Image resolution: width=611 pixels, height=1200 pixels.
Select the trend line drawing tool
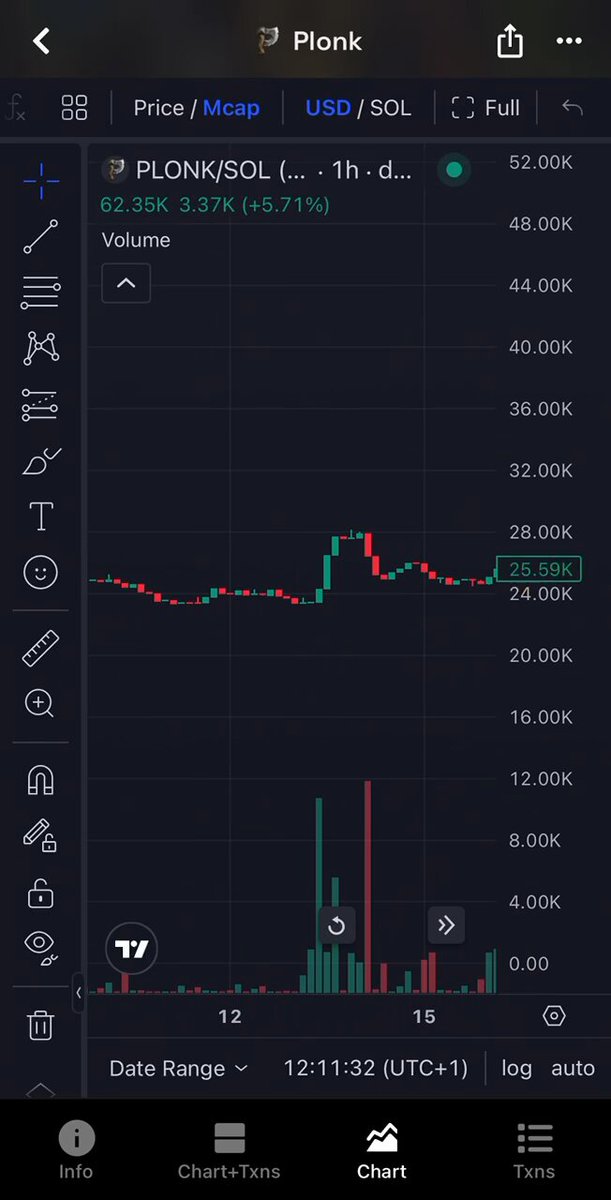point(41,237)
